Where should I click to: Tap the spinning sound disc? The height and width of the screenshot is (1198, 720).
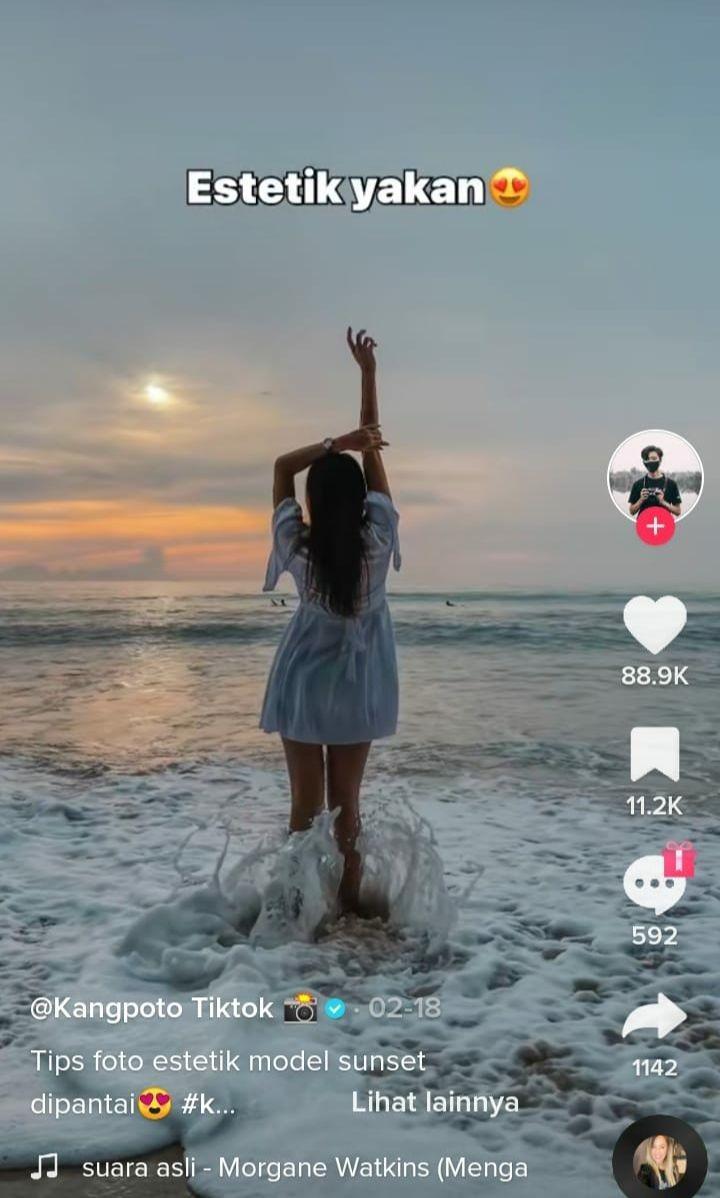659,1159
